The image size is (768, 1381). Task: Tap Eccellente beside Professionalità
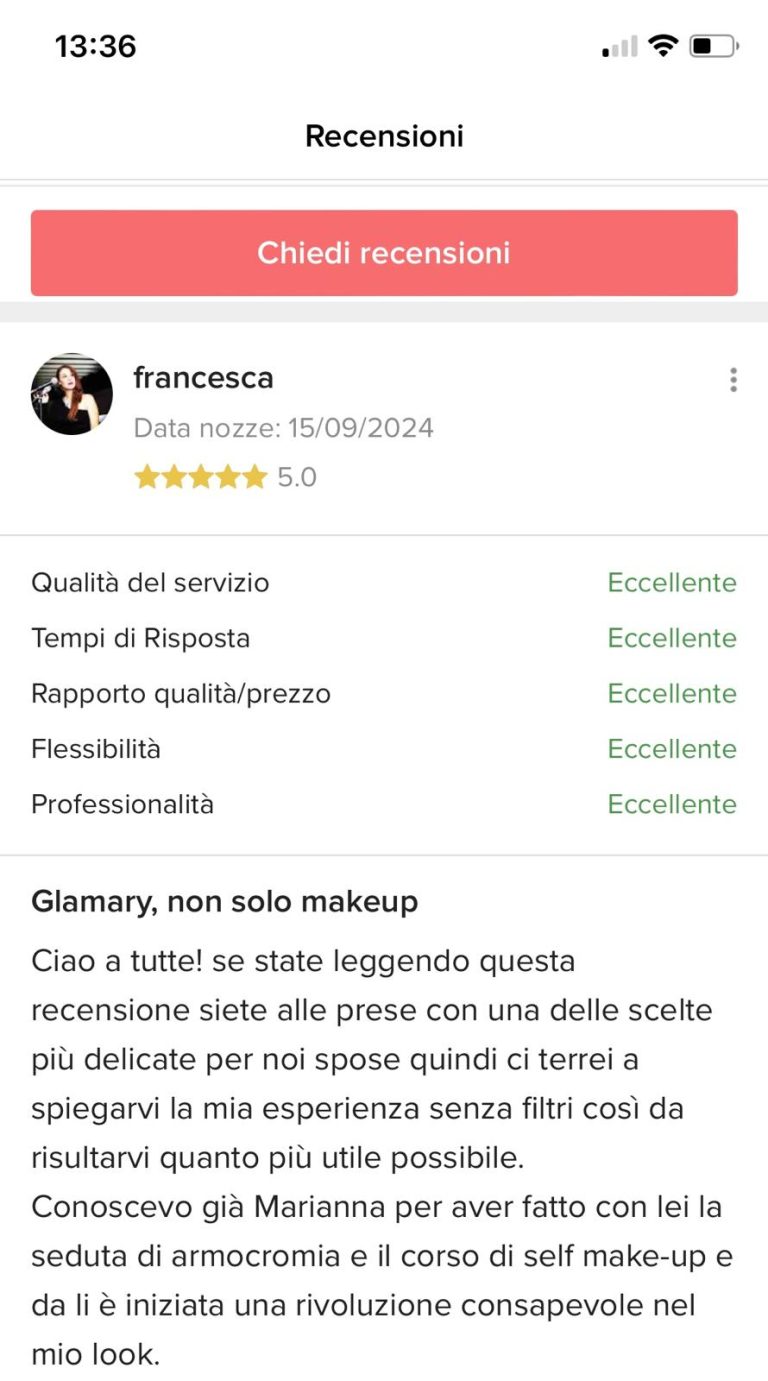coord(672,804)
